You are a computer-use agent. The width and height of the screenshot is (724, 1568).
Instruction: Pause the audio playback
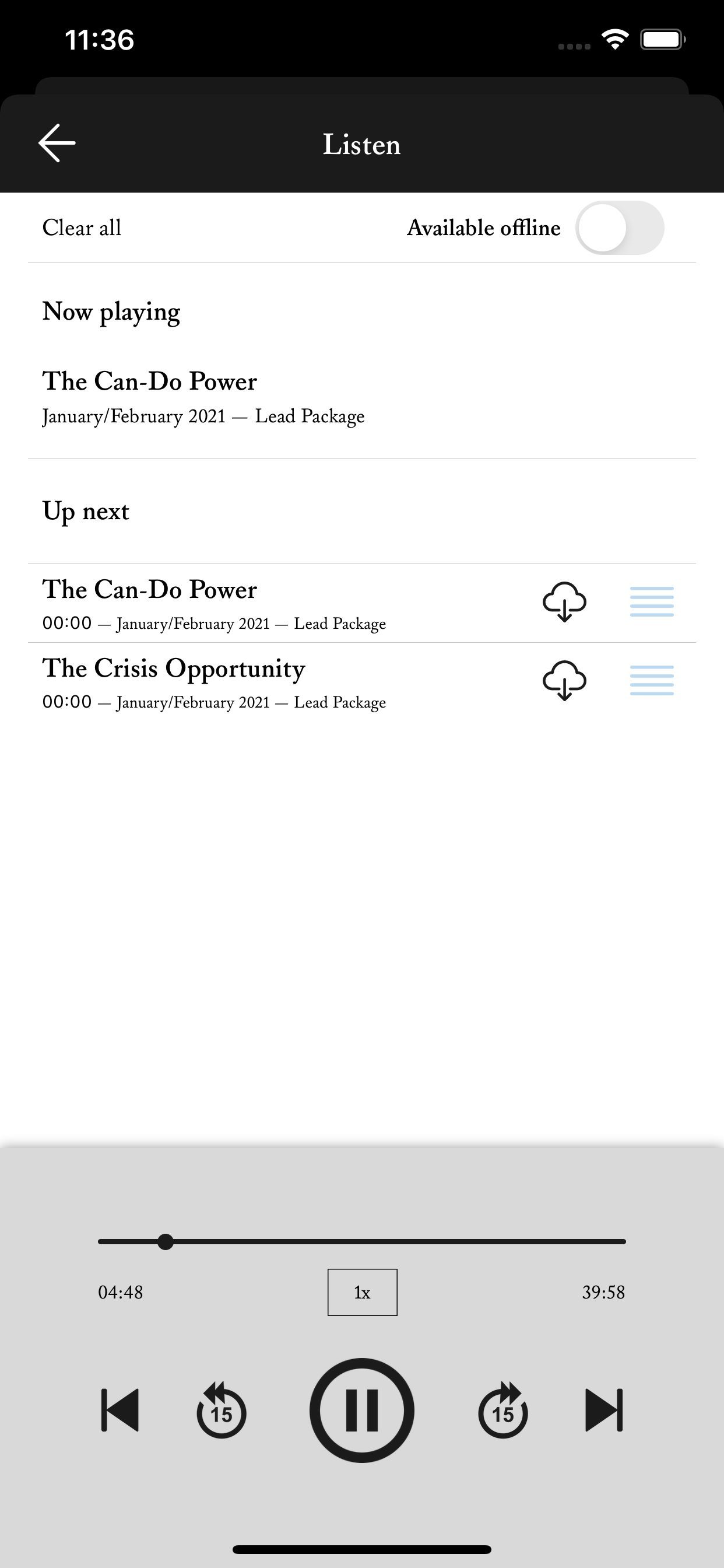point(362,1410)
